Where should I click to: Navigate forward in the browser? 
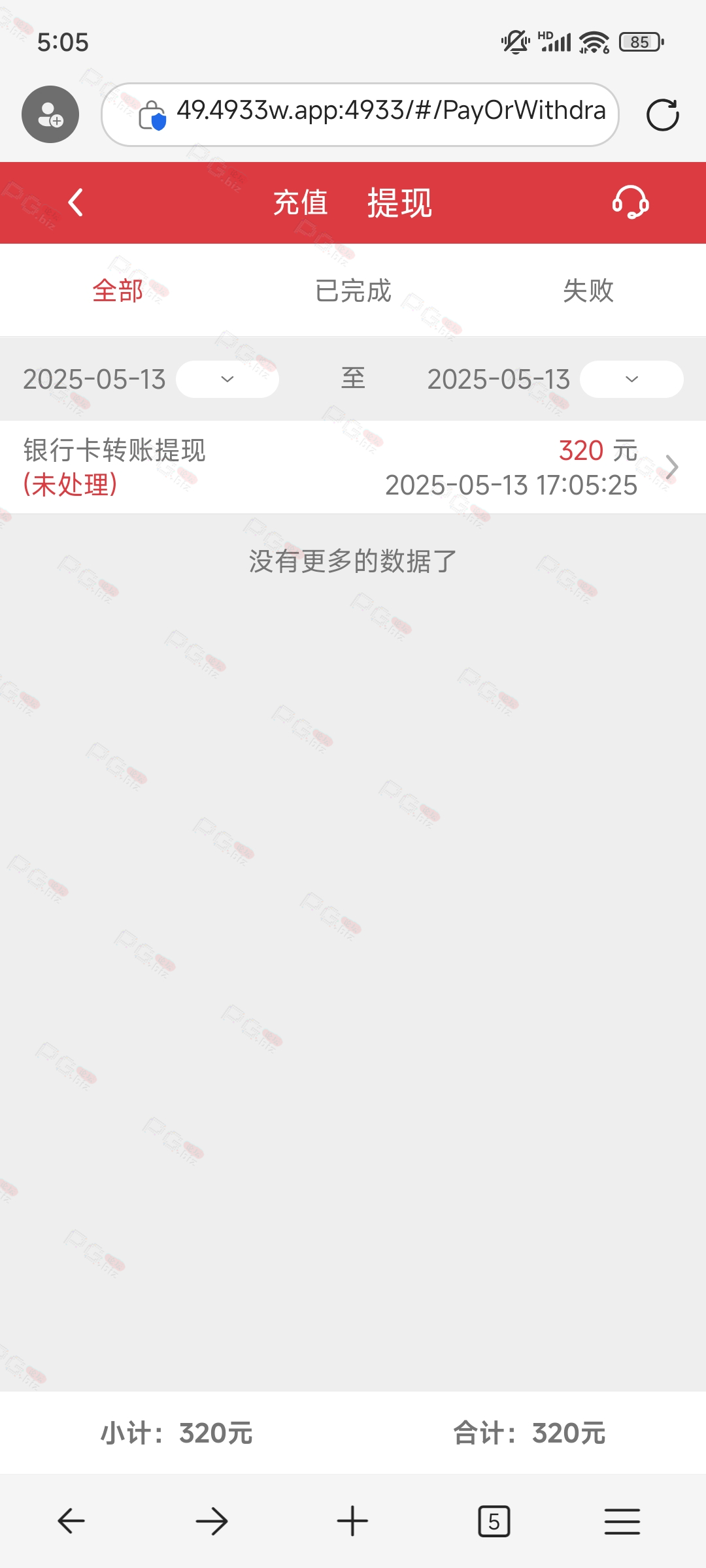click(x=212, y=1521)
